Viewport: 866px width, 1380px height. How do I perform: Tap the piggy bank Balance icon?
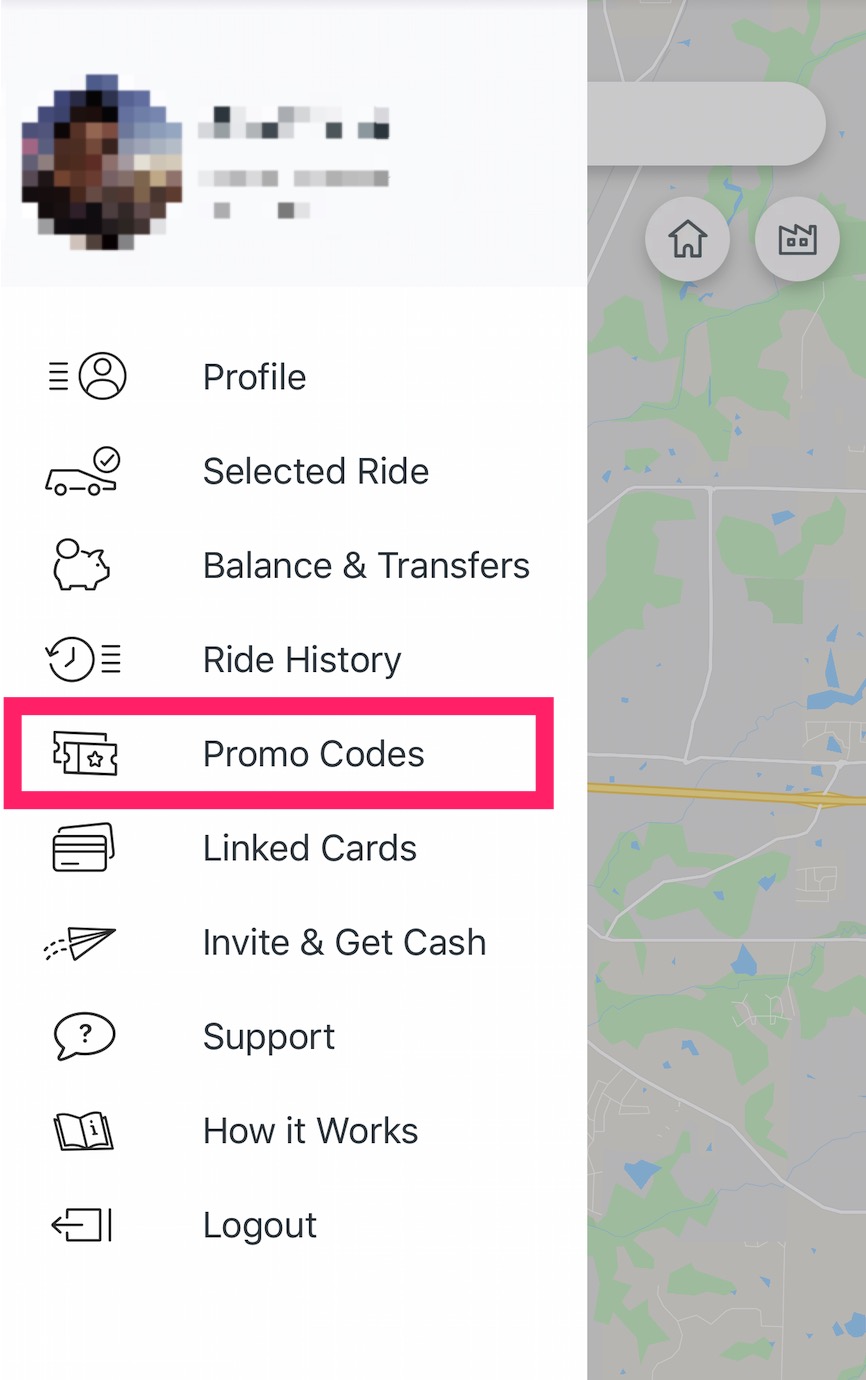coord(82,564)
